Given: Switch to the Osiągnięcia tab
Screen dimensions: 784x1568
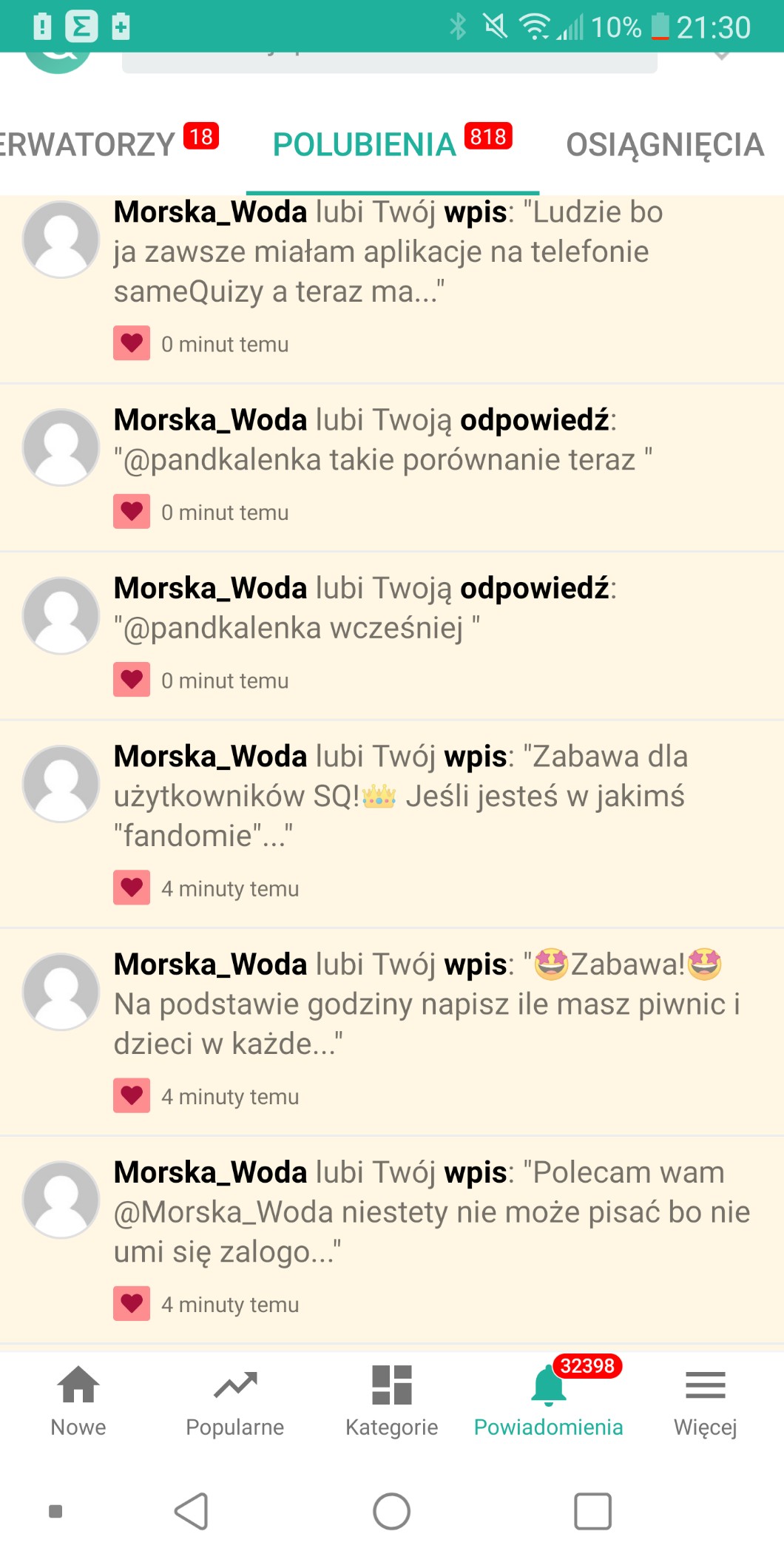Looking at the screenshot, I should [664, 145].
